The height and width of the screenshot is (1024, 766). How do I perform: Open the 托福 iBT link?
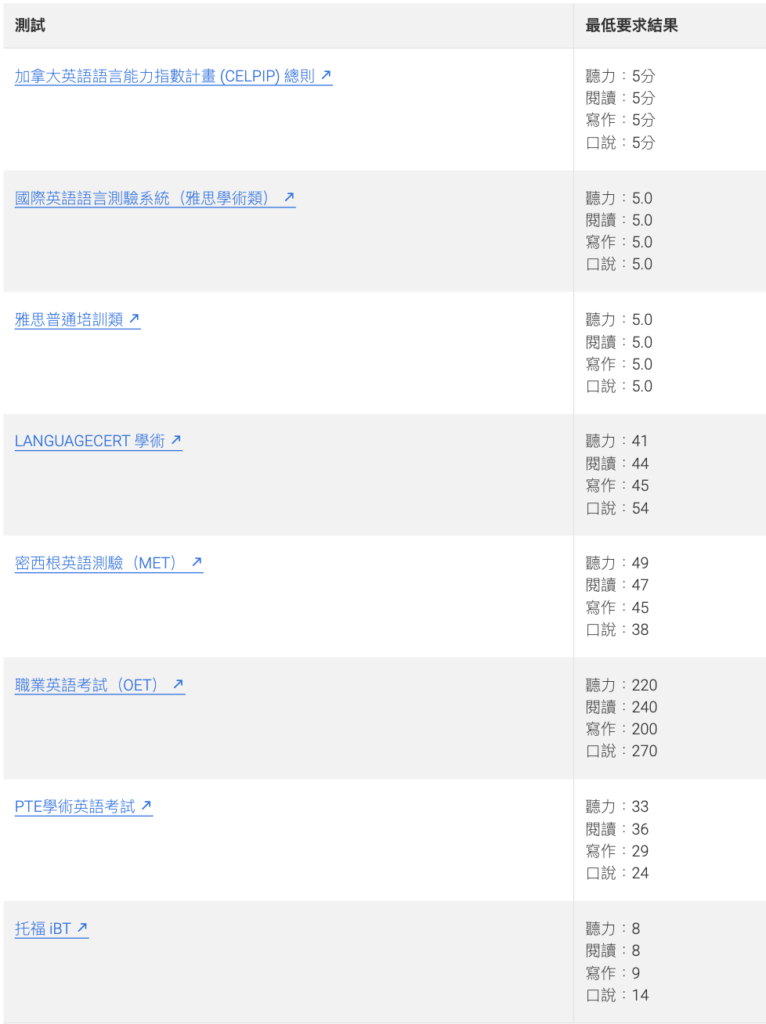coord(51,929)
